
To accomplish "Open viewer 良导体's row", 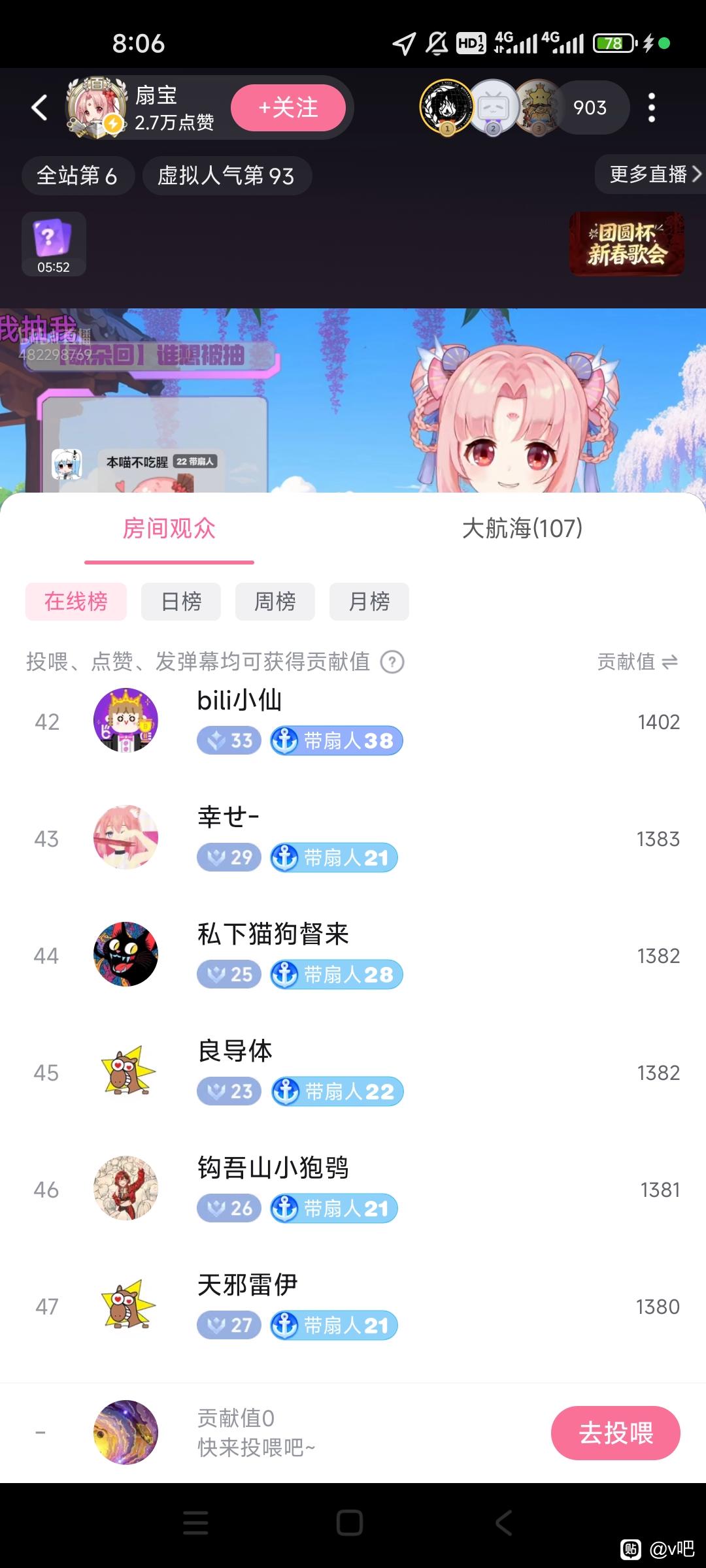I will (353, 1072).
